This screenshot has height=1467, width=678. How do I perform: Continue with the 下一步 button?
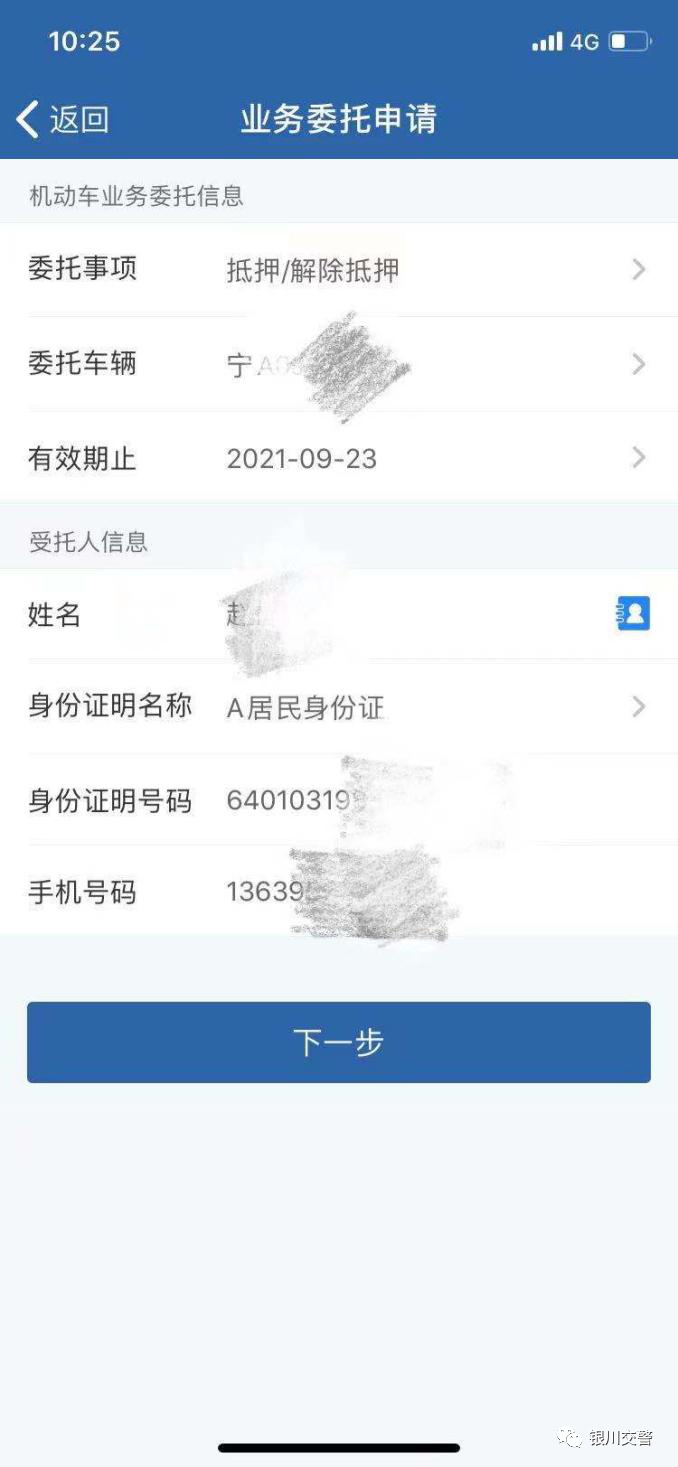(338, 1042)
